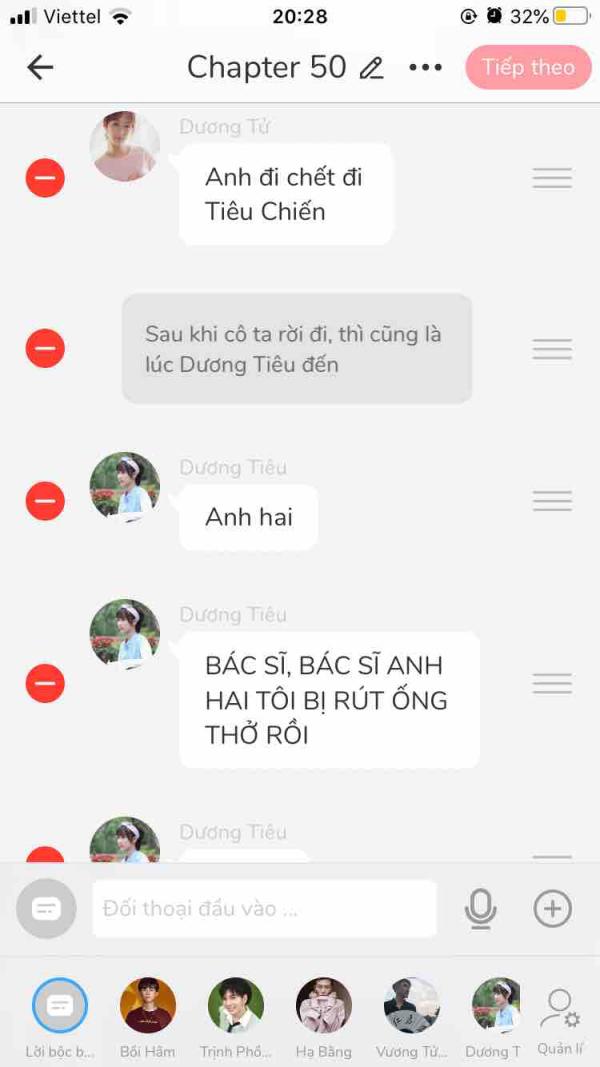
Task: Go back using the arrow
Action: (x=40, y=67)
